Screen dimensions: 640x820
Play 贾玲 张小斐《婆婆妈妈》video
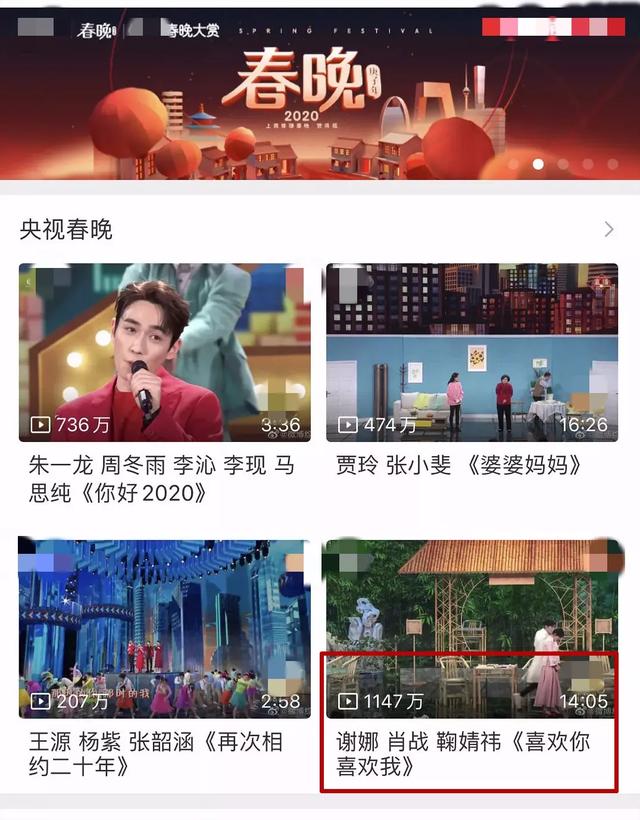(472, 352)
